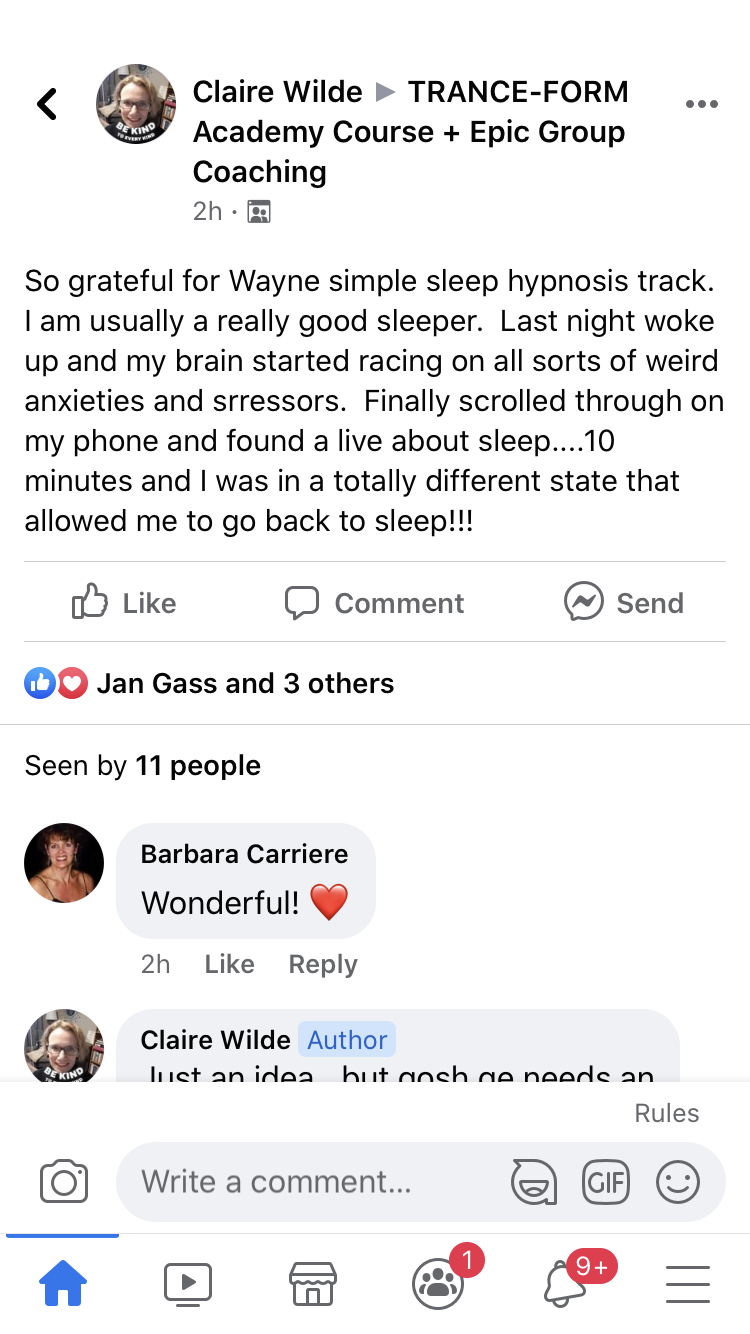
Task: Send this post via Messenger
Action: [624, 603]
